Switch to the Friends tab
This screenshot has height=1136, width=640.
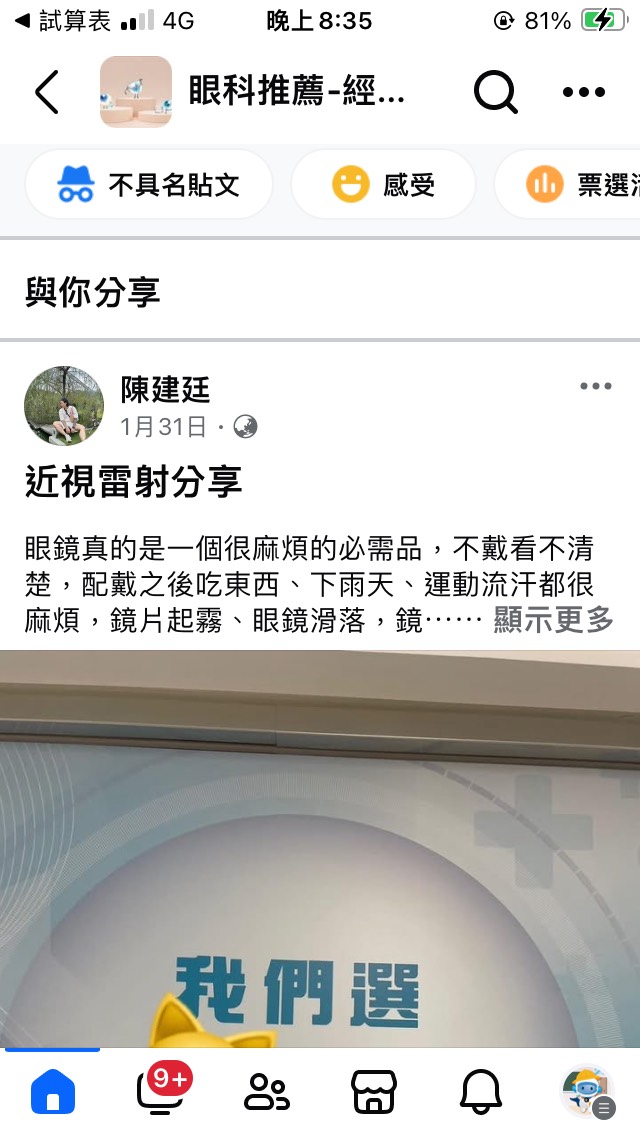(x=267, y=1092)
